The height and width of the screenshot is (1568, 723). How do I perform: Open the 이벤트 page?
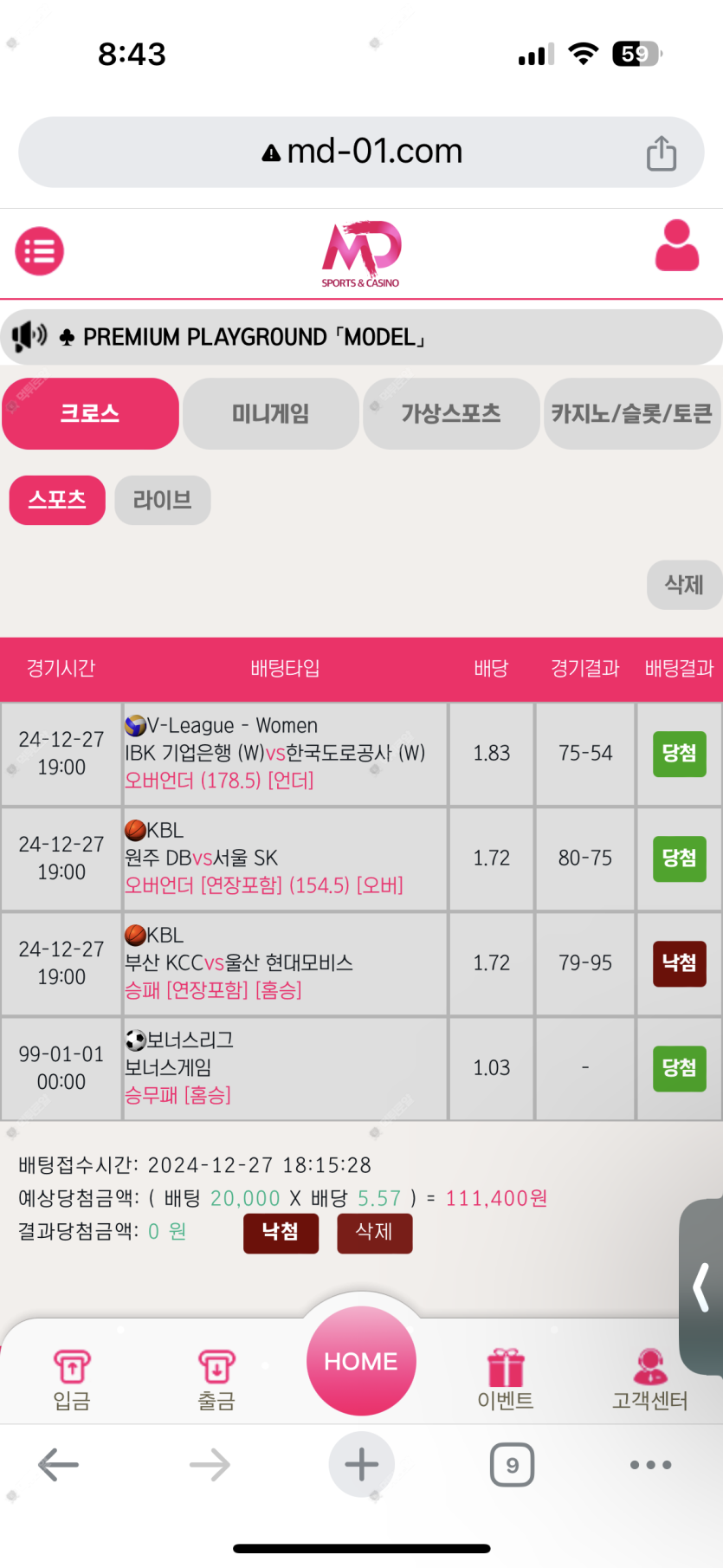click(506, 1379)
